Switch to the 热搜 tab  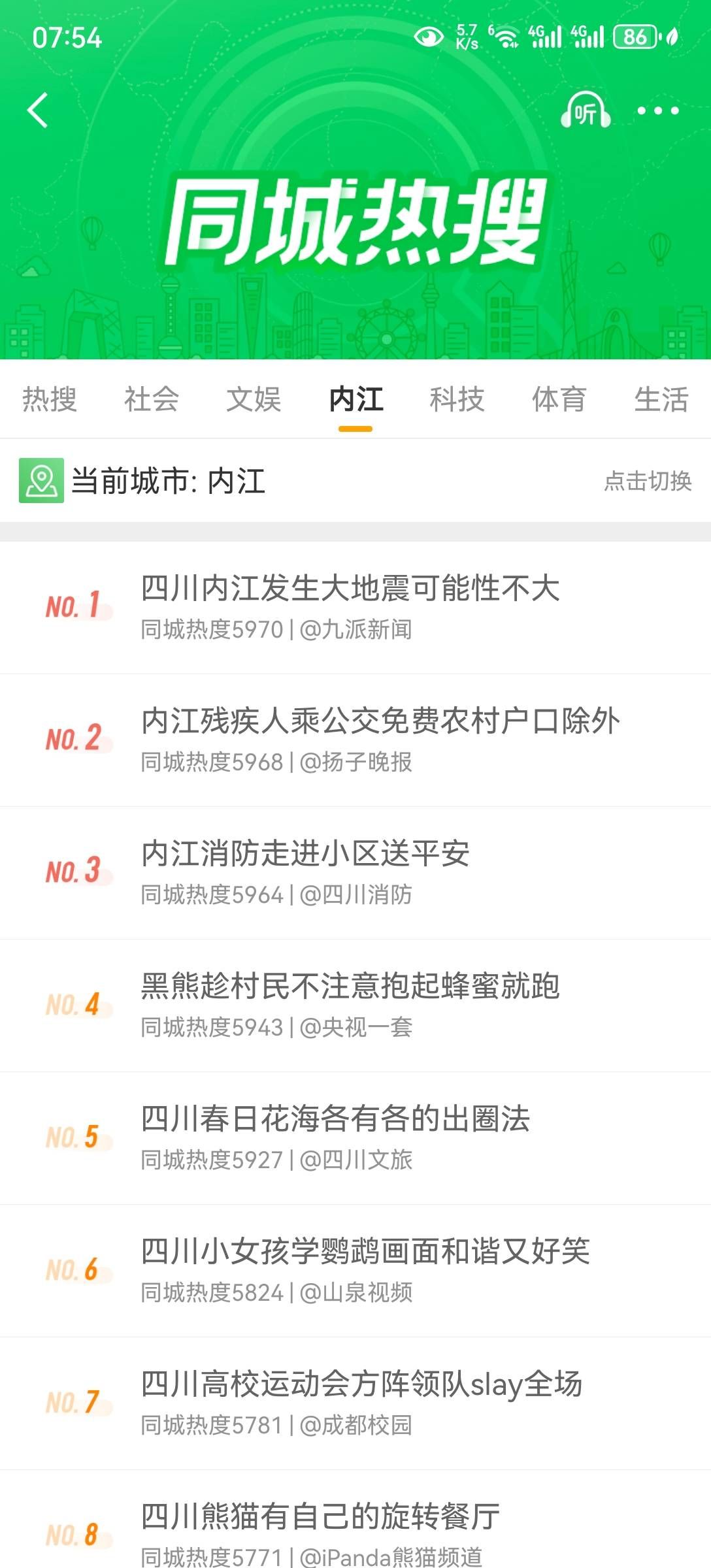(50, 399)
